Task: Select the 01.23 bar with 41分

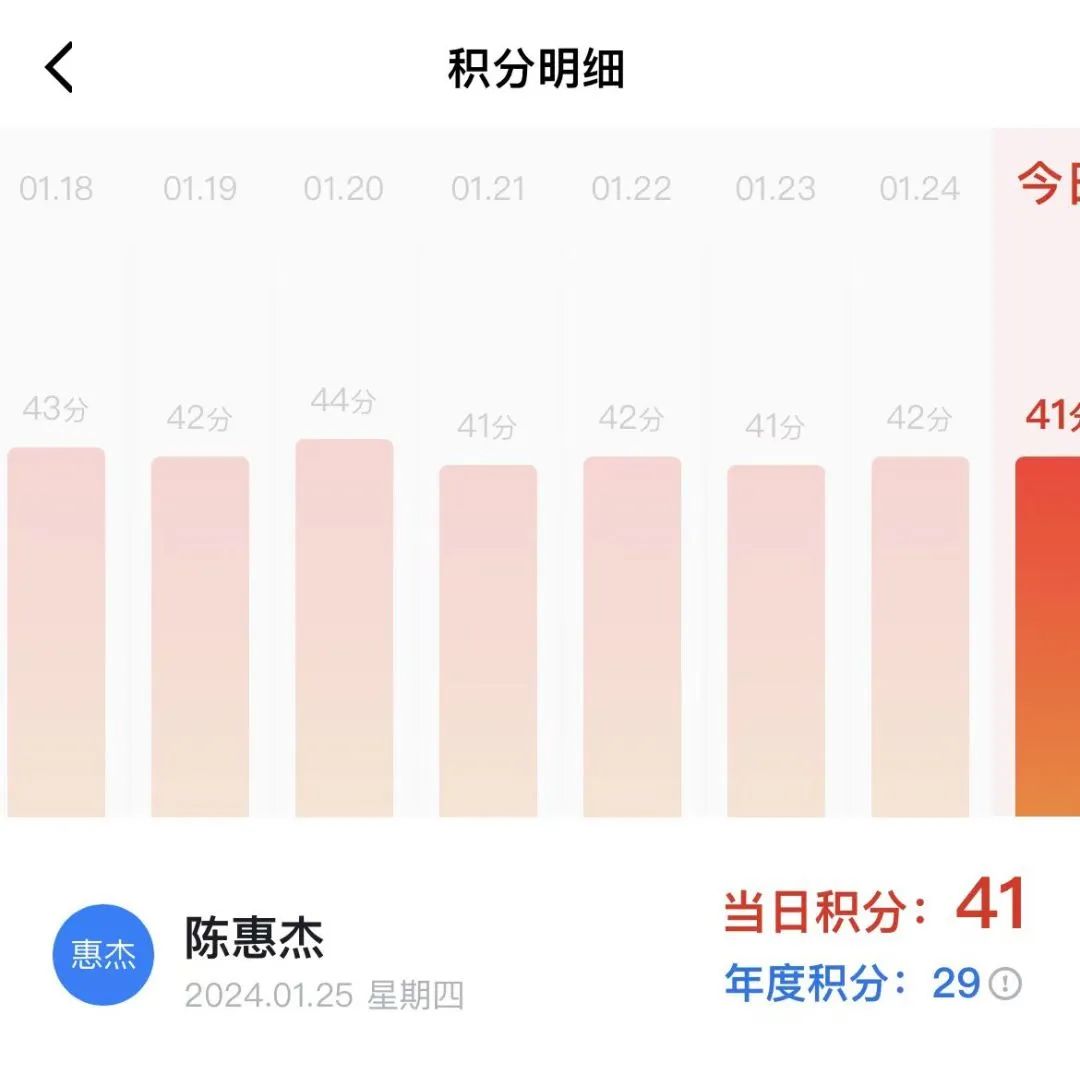Action: pos(776,641)
